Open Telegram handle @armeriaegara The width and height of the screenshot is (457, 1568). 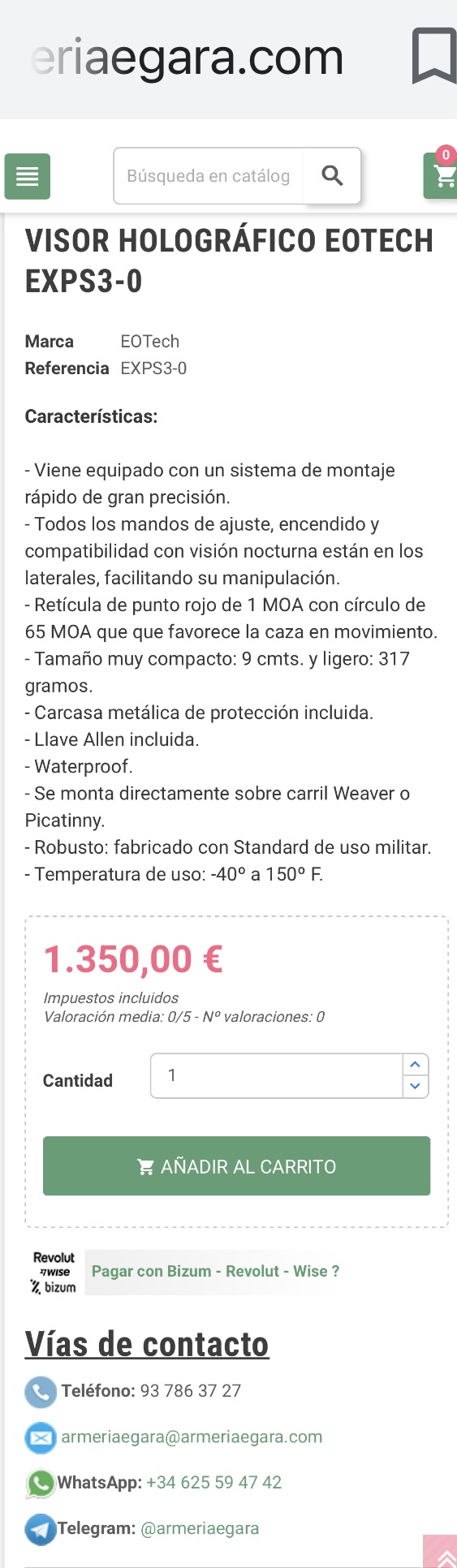[x=200, y=1529]
